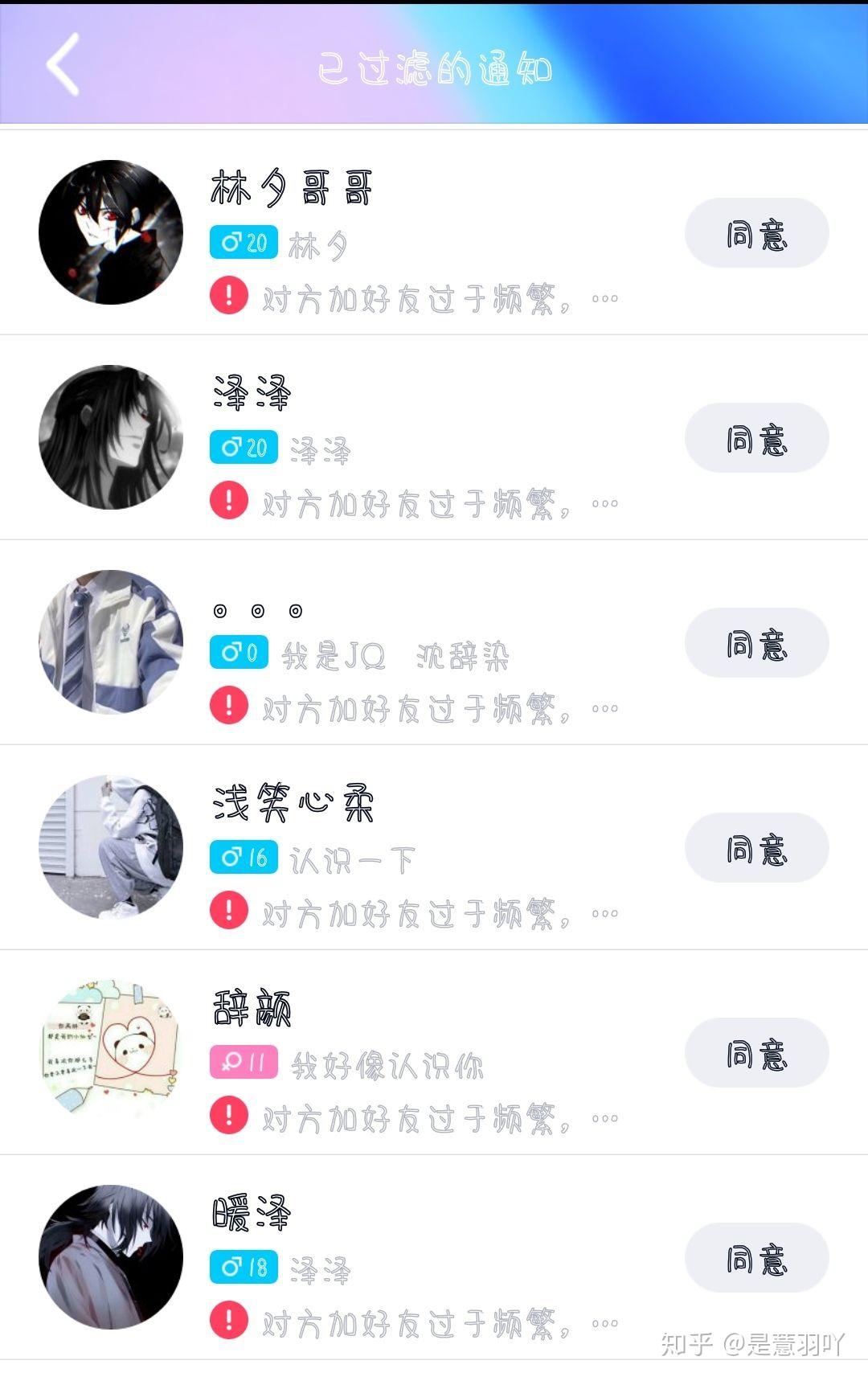The width and height of the screenshot is (868, 1381).
Task: Click the ♂18 badge on 暖泽's entry
Action: point(244,1265)
